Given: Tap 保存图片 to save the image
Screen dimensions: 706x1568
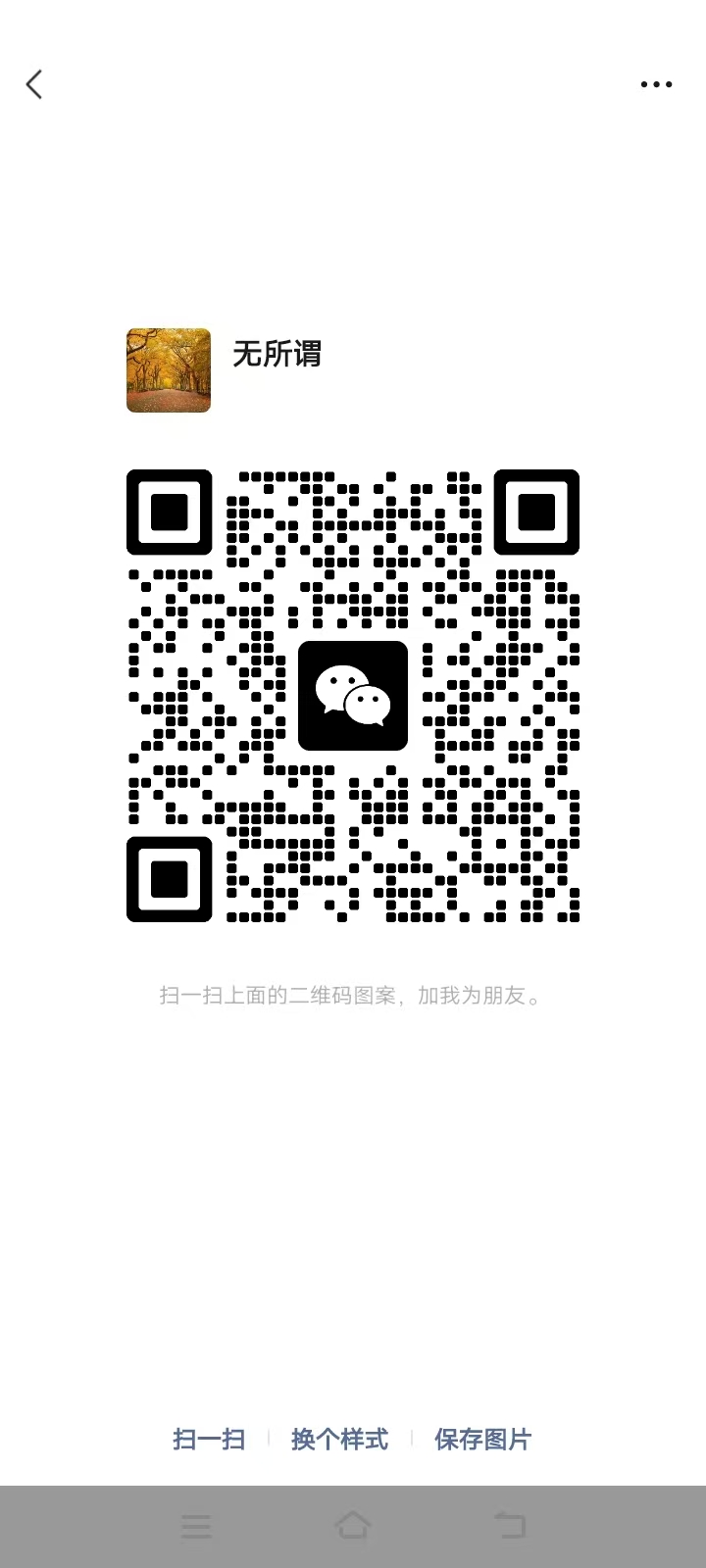Looking at the screenshot, I should (x=482, y=1439).
